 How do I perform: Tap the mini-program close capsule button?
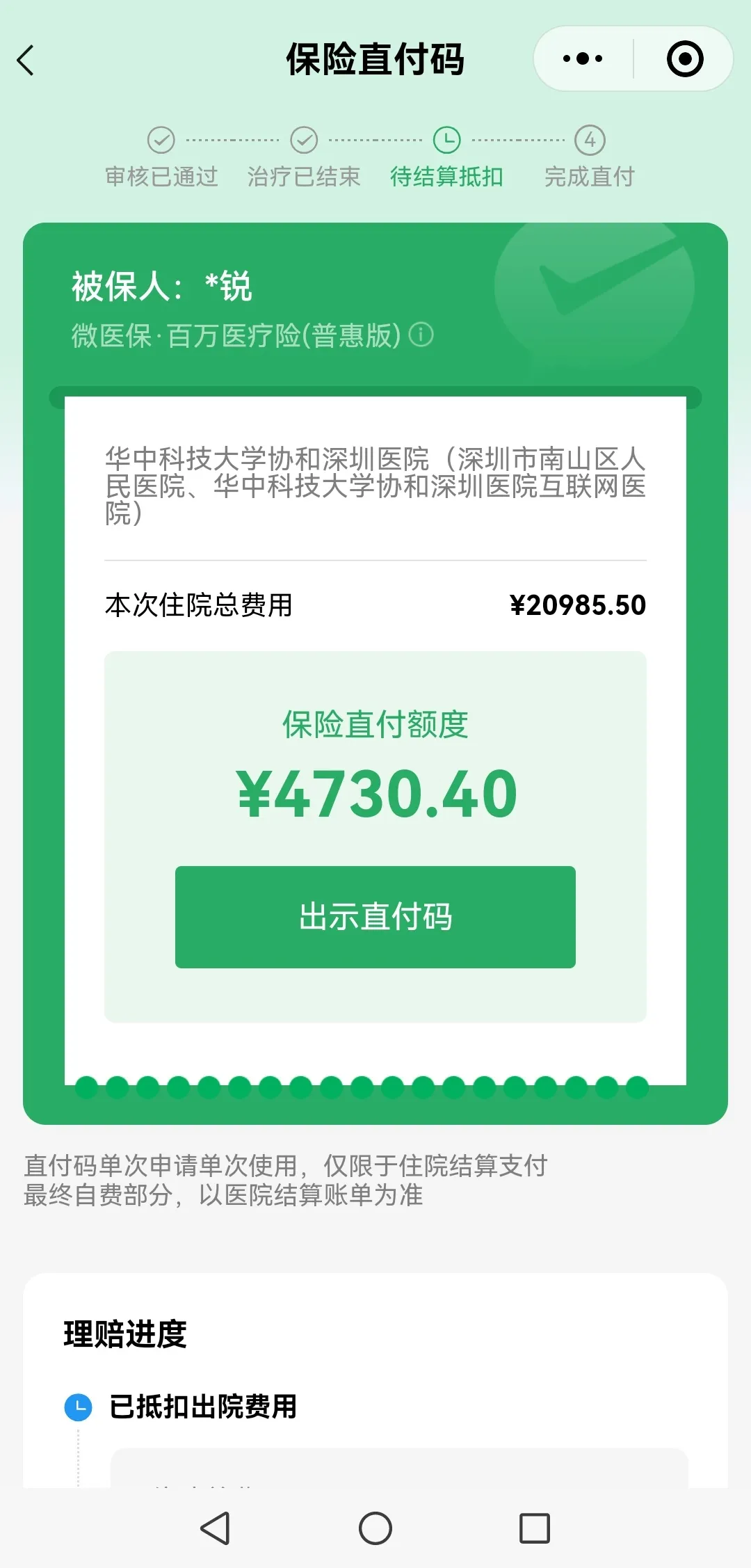point(684,59)
